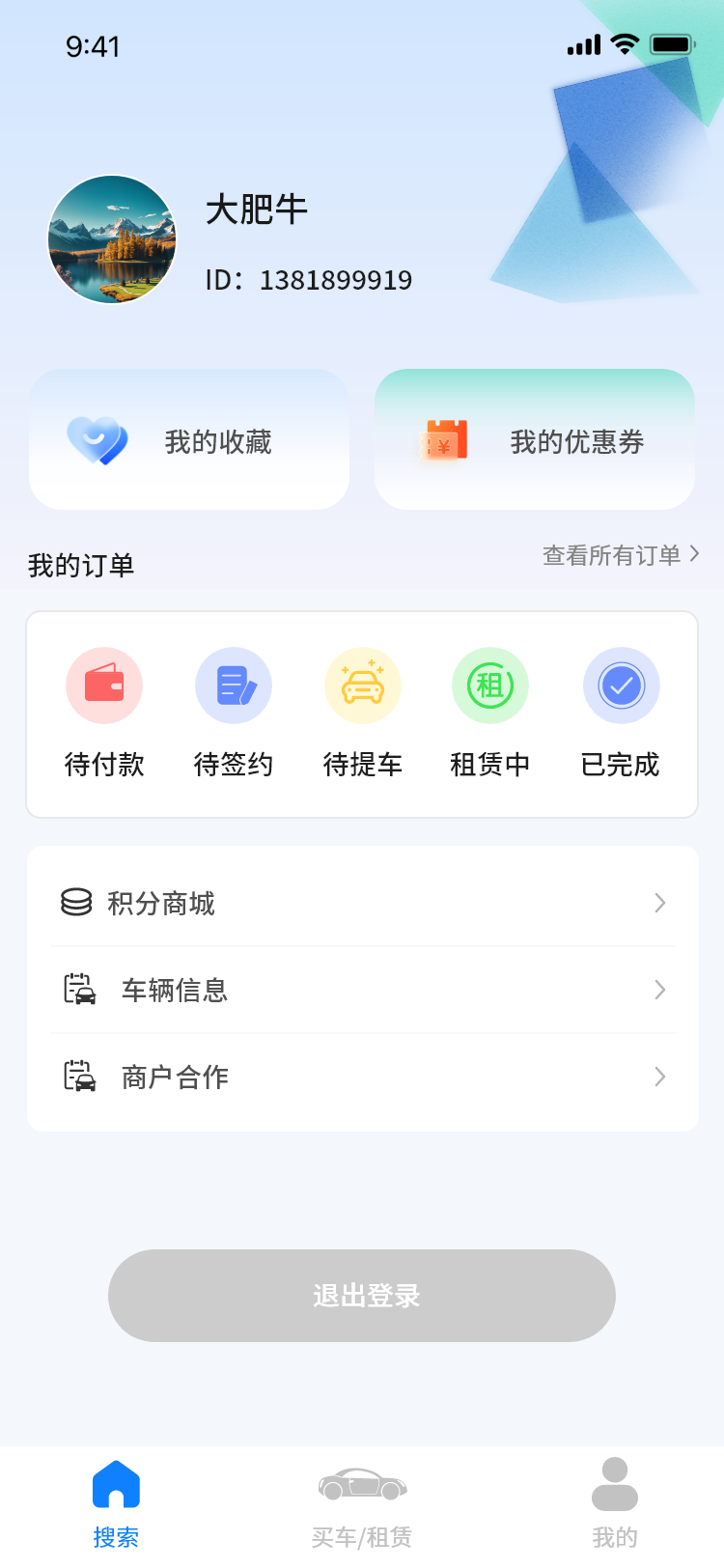Show 租赁中 active rental orders
Image resolution: width=724 pixels, height=1568 pixels.
(490, 713)
